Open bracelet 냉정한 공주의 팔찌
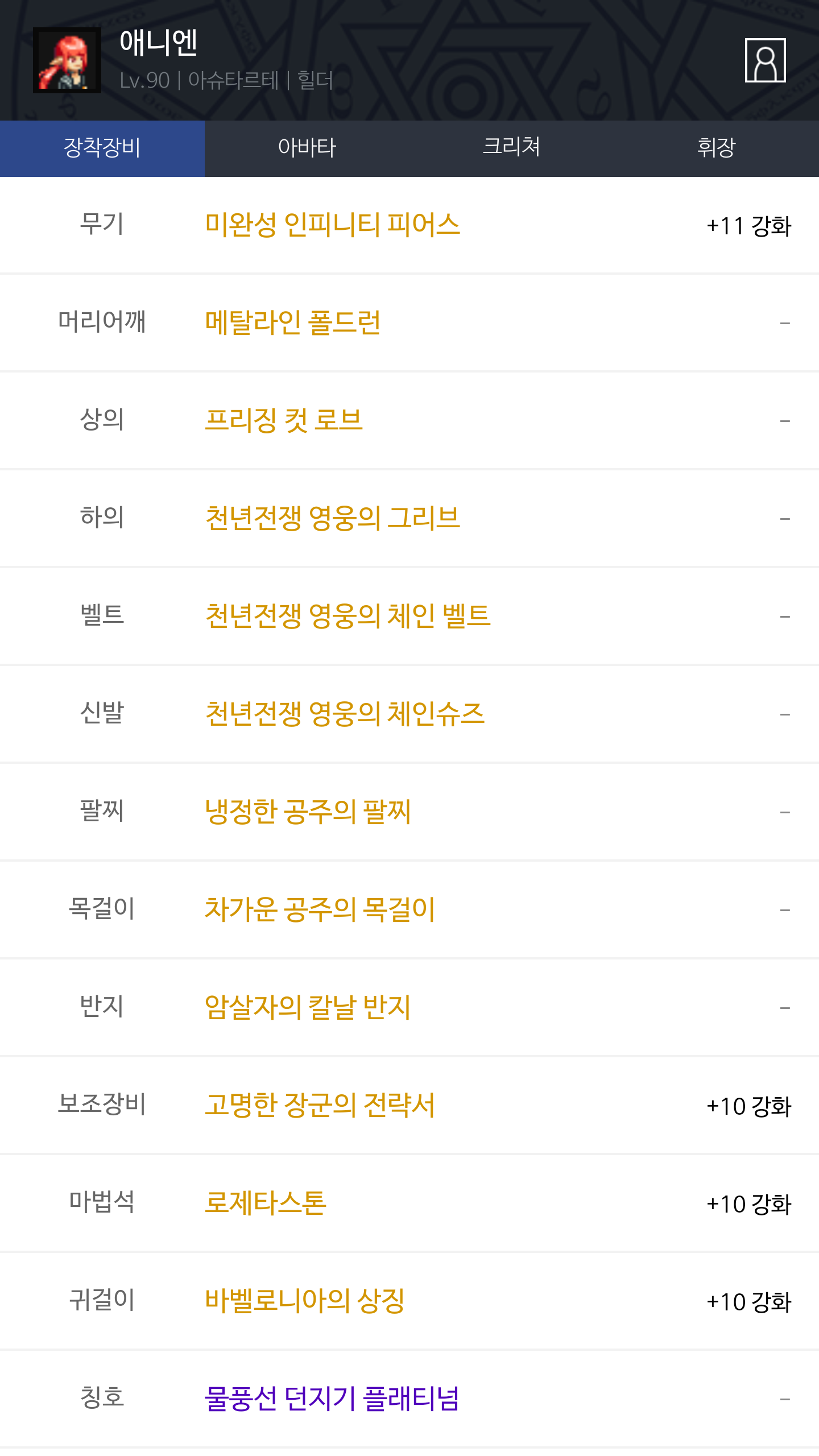Screen dimensions: 819x1456 (x=308, y=812)
